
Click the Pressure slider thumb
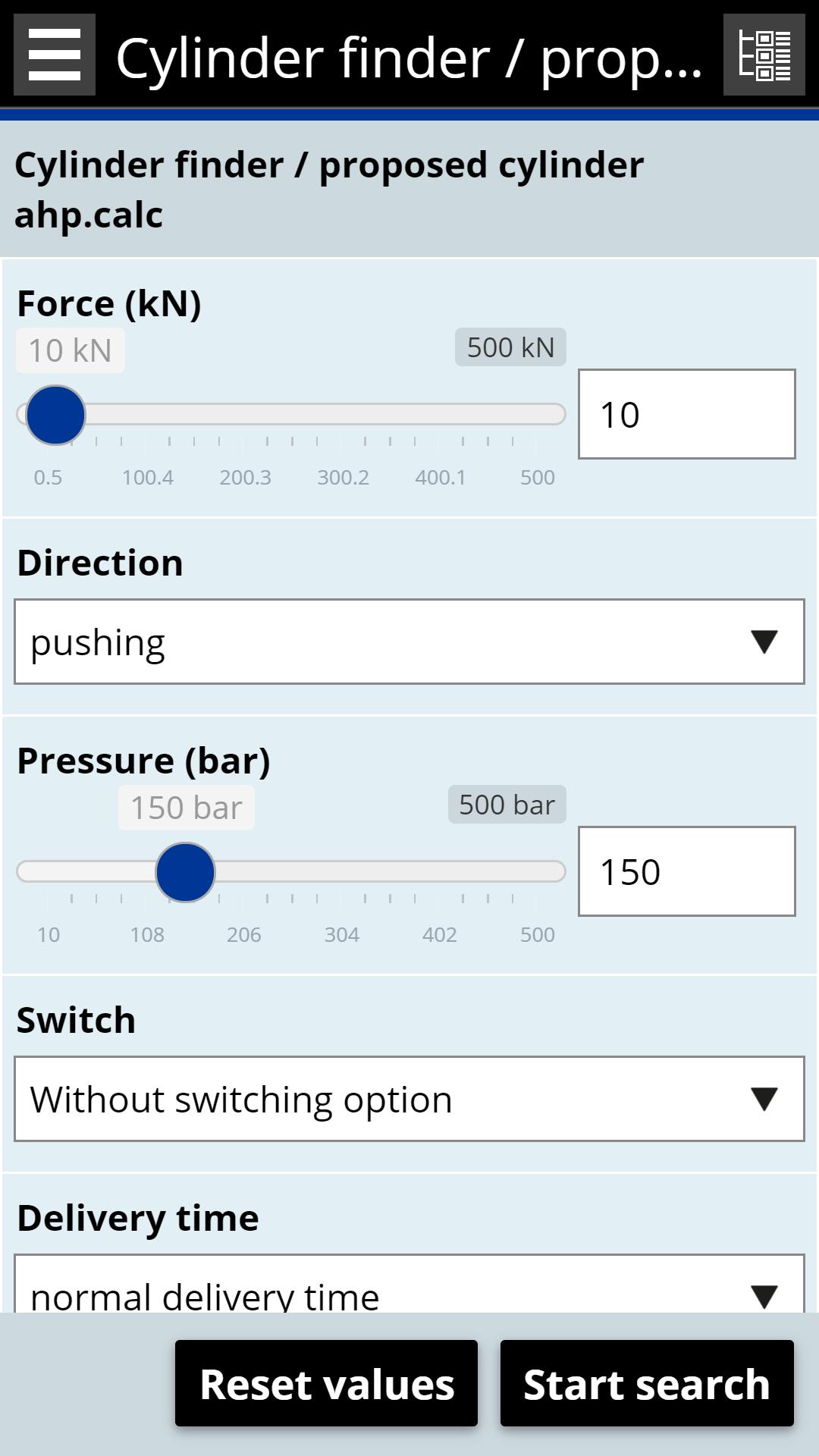pyautogui.click(x=186, y=872)
